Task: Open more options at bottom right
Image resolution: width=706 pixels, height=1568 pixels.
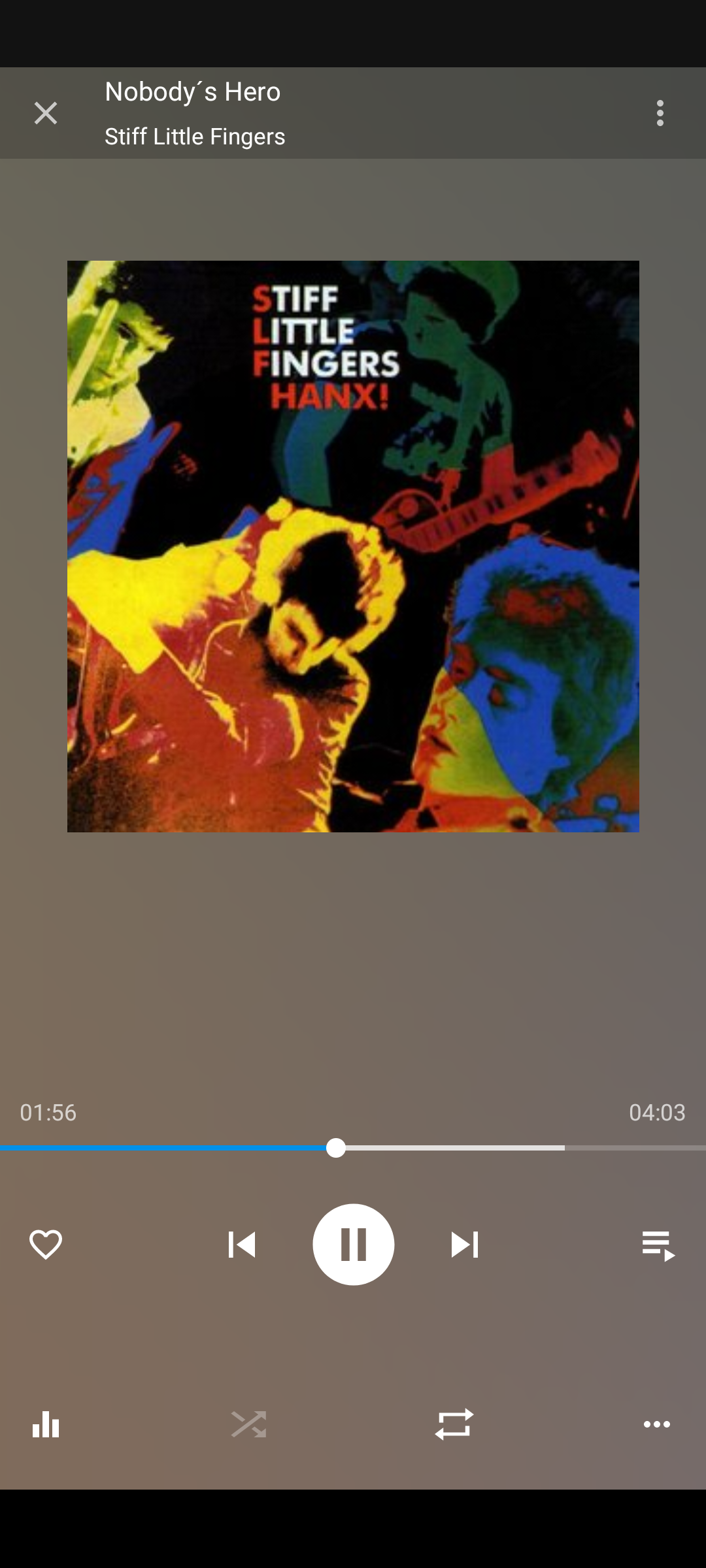Action: (657, 1424)
